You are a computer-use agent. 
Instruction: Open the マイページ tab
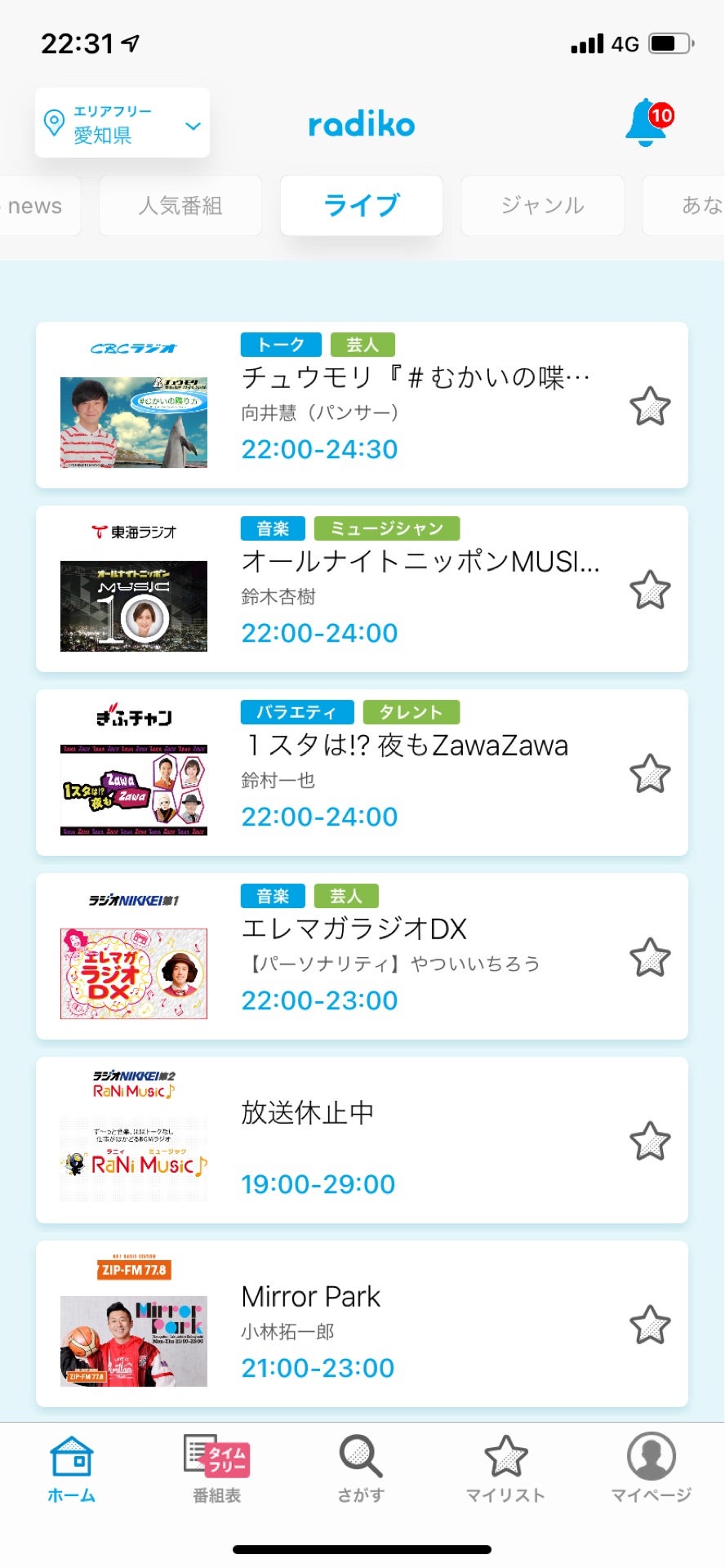(x=651, y=1469)
